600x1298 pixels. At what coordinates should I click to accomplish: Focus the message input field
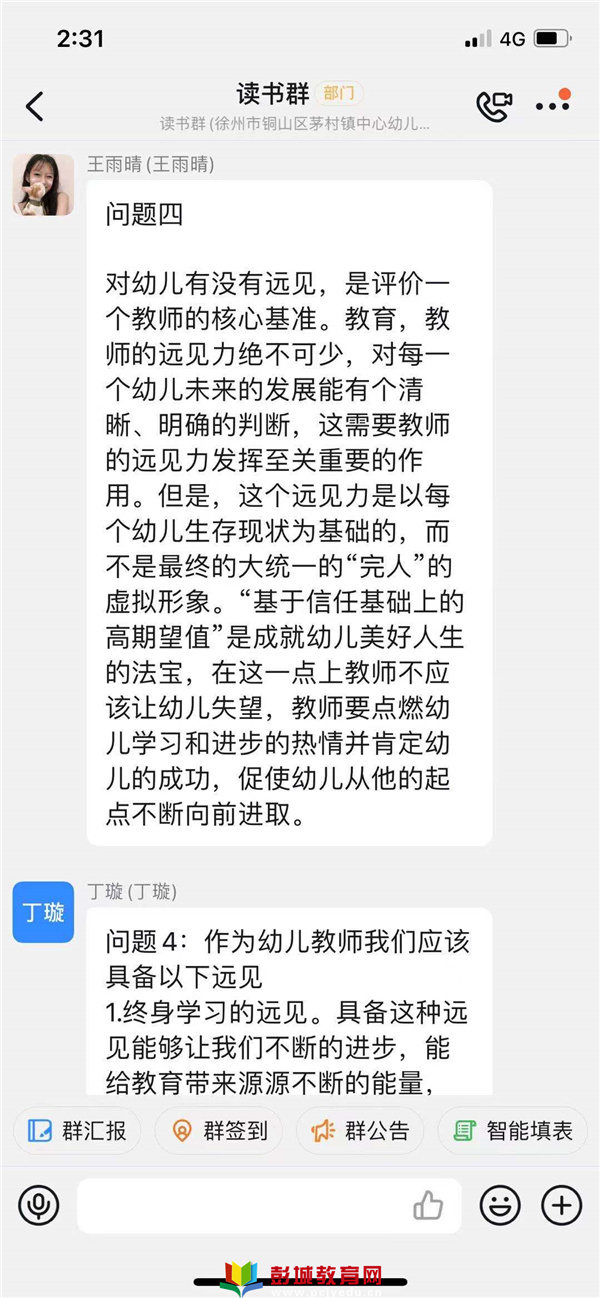point(240,1205)
